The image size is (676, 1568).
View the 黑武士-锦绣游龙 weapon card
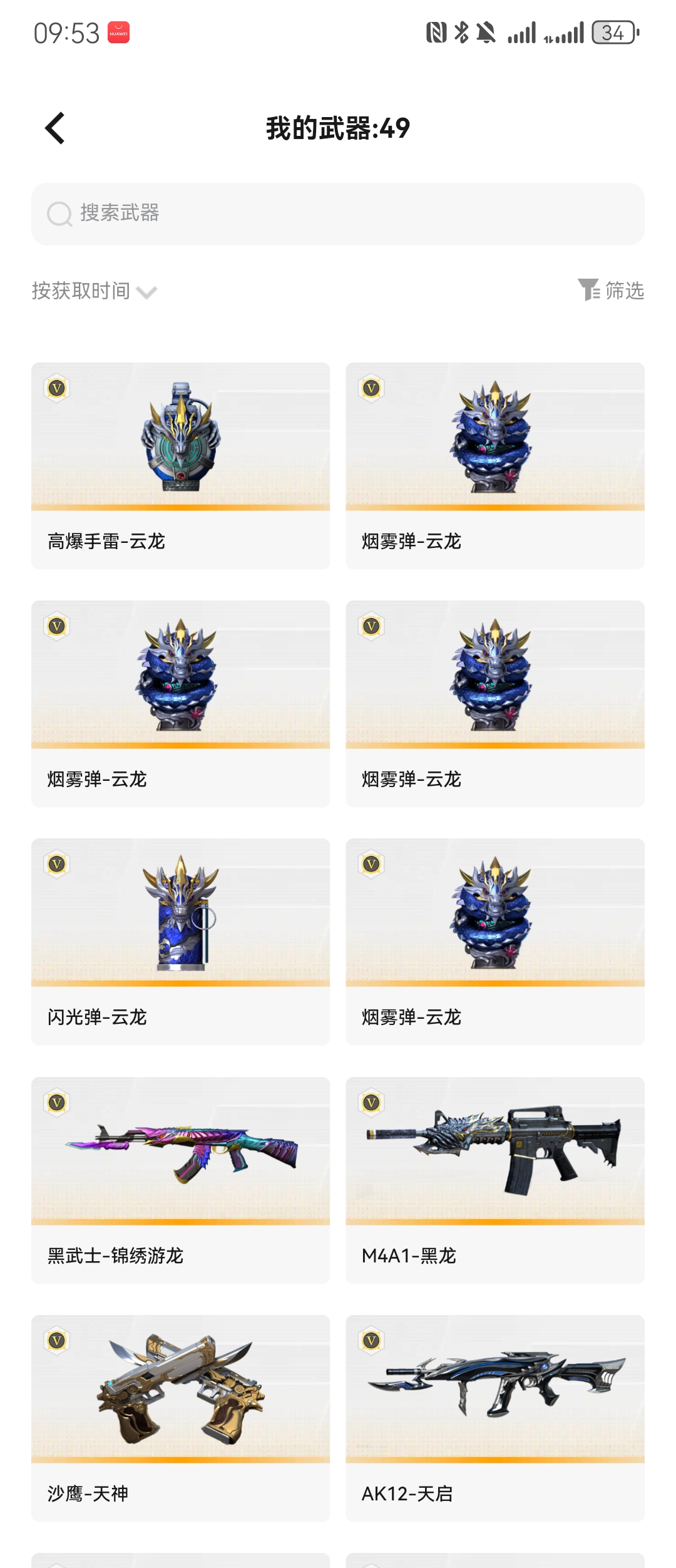[x=180, y=1180]
